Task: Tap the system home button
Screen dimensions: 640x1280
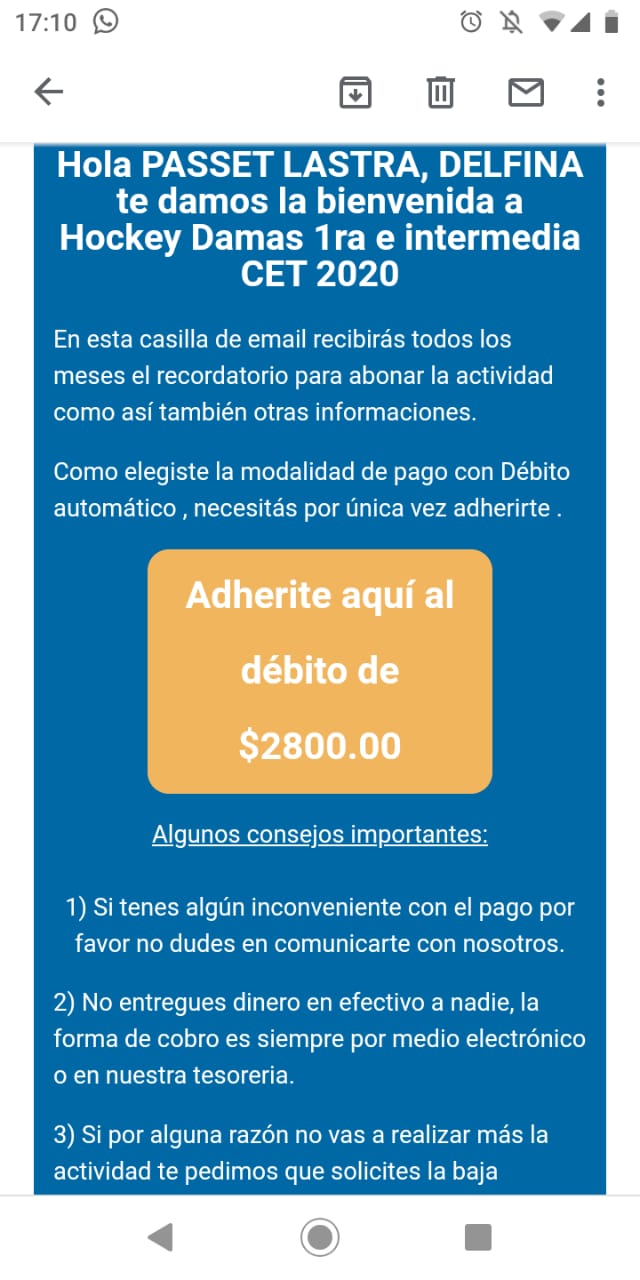Action: (x=320, y=1238)
